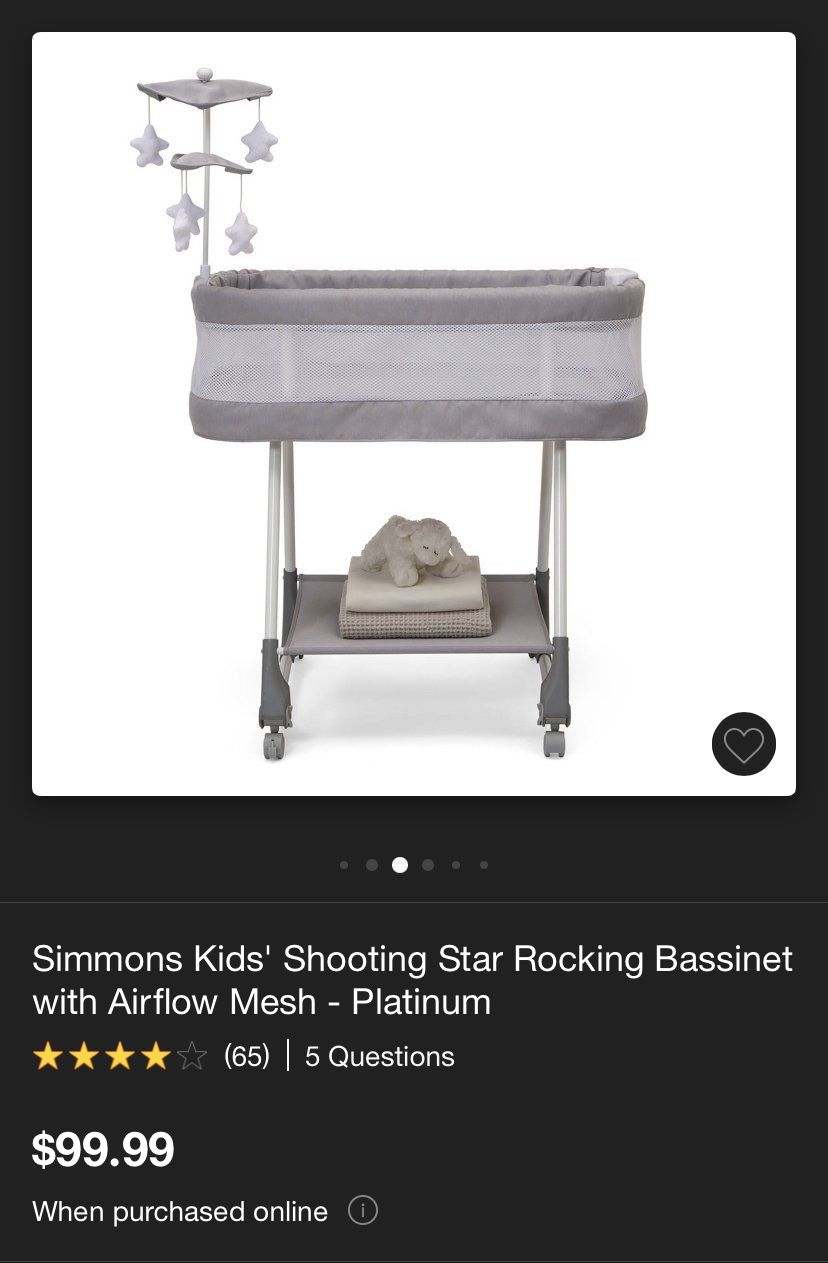Show info about When purchased online

tap(362, 1211)
